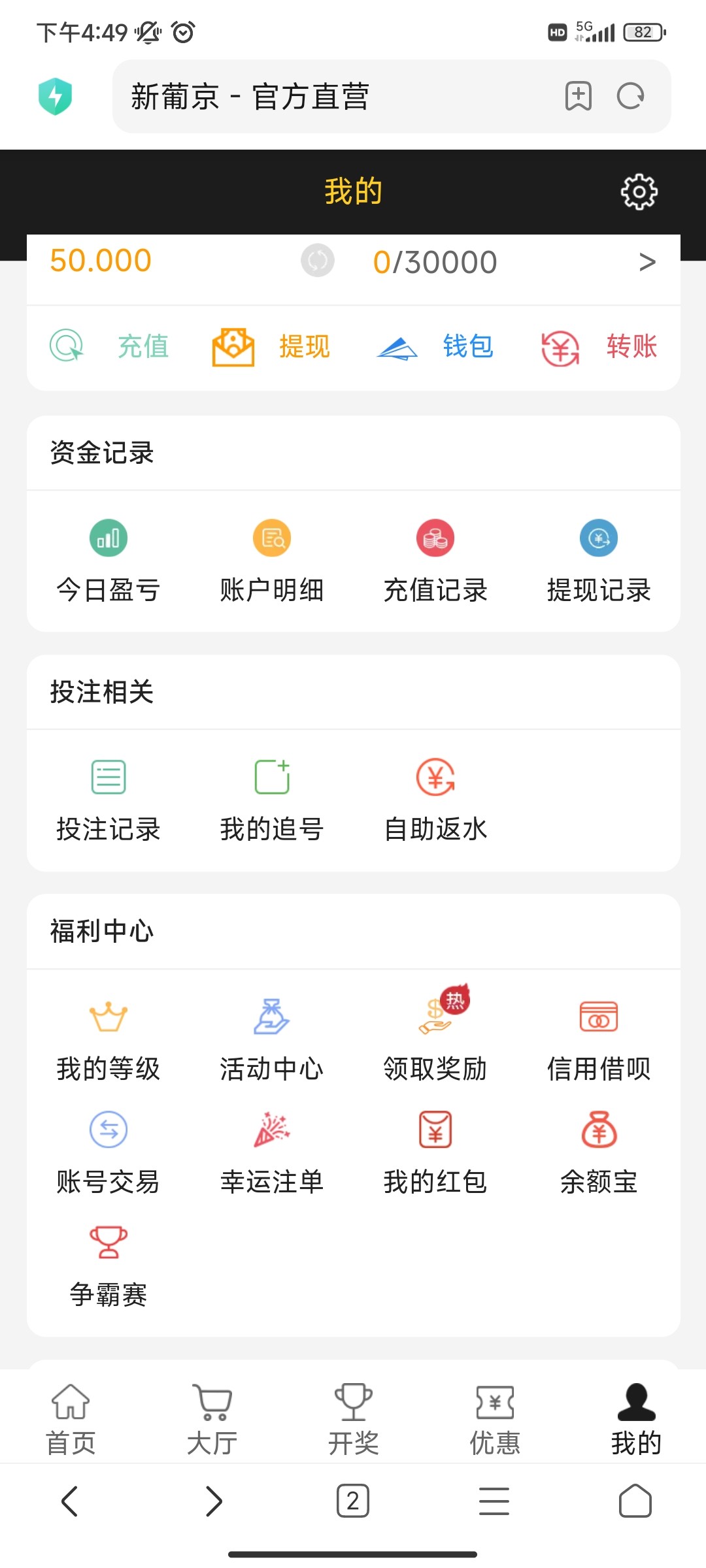Check 充值记录 recharge records
The height and width of the screenshot is (1568, 706).
435,561
